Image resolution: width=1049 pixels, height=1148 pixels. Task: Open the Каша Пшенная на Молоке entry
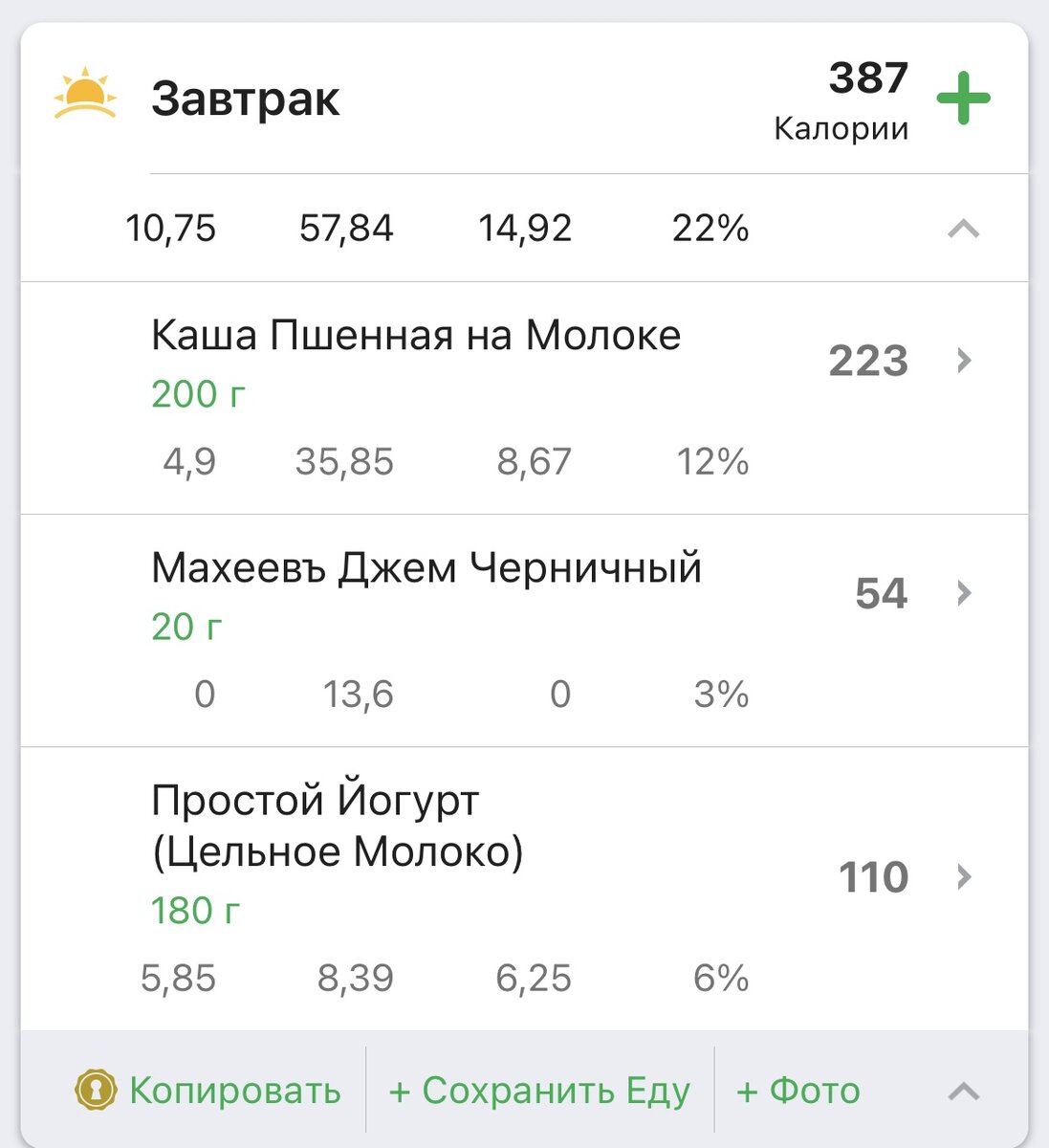coord(416,334)
